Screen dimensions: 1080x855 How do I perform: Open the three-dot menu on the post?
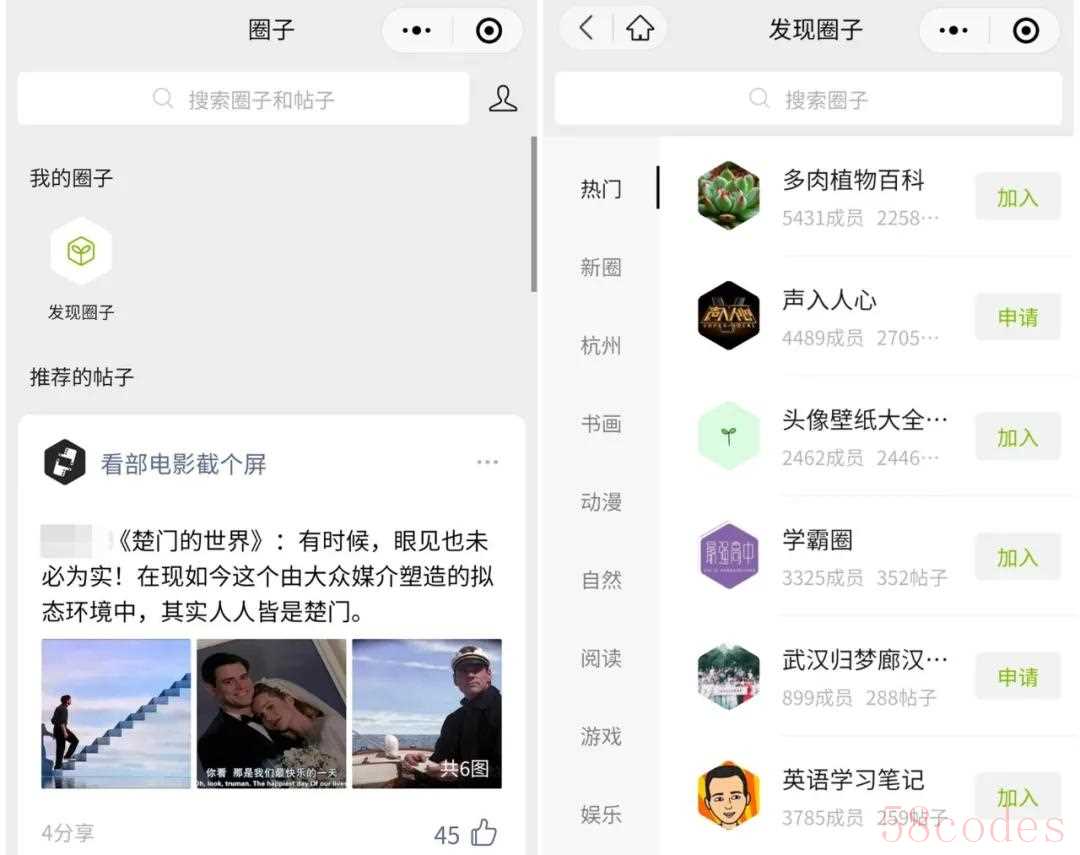click(x=487, y=462)
